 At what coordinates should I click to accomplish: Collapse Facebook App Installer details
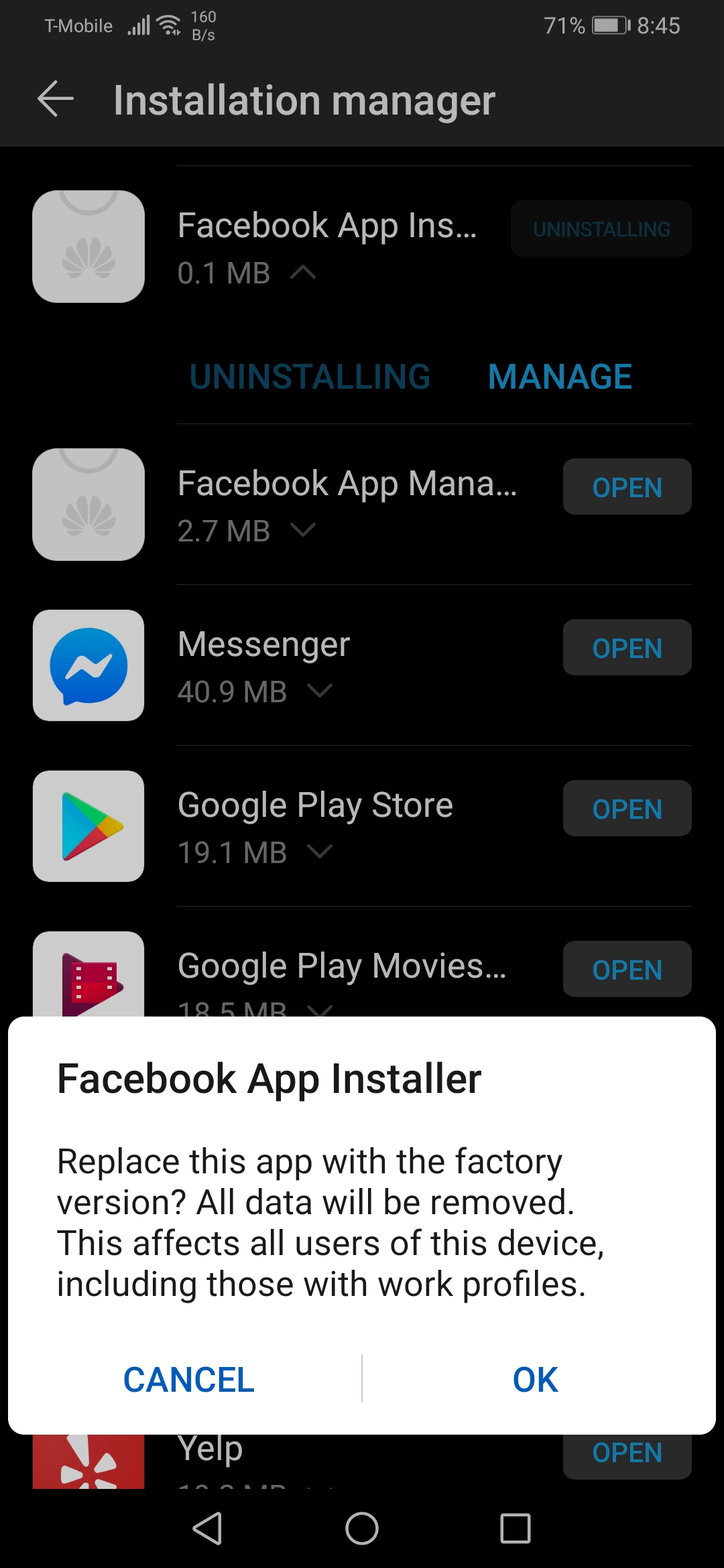[302, 273]
